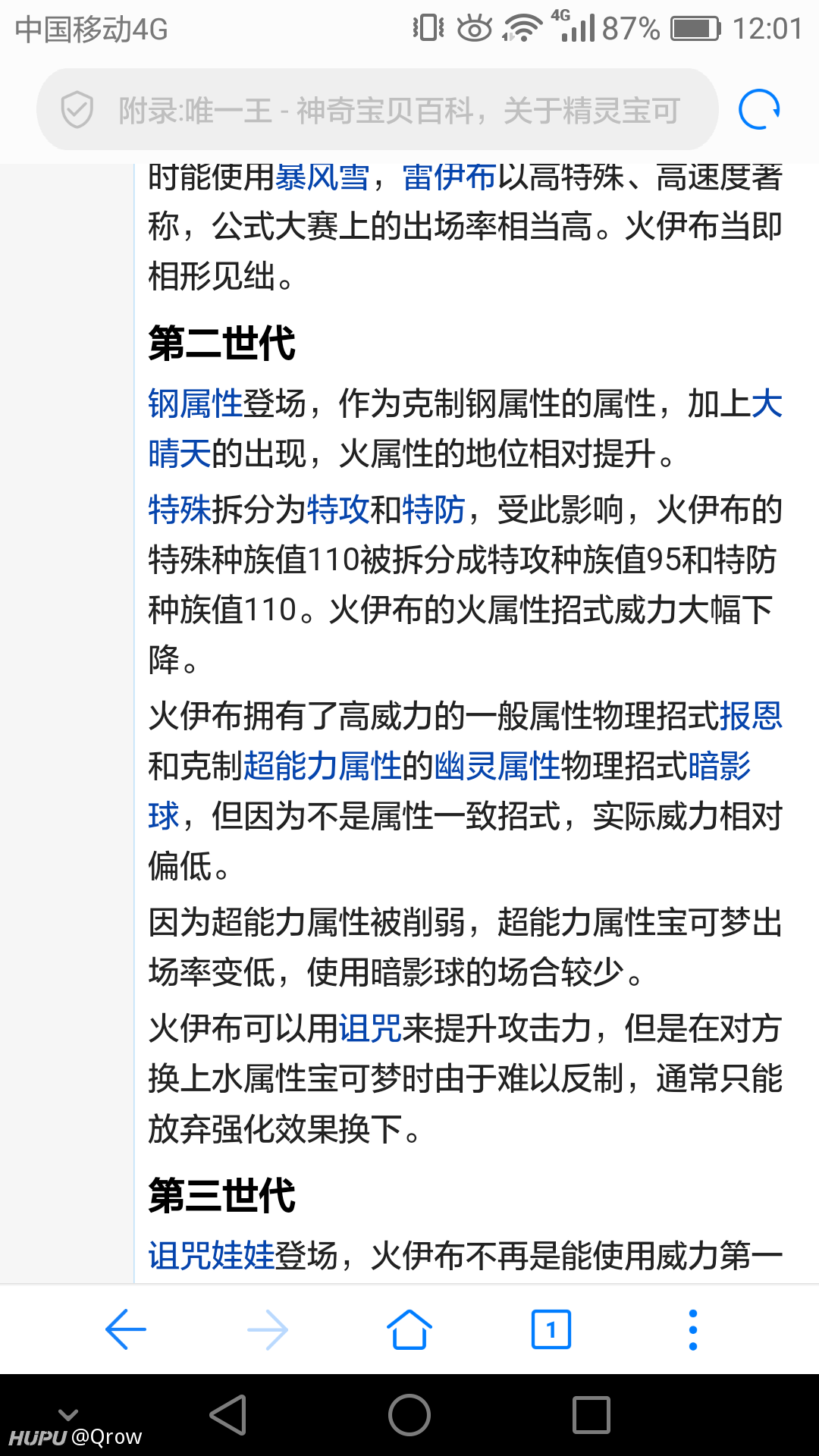This screenshot has width=819, height=1456.
Task: Follow the 诅咒 link
Action: click(x=370, y=1028)
